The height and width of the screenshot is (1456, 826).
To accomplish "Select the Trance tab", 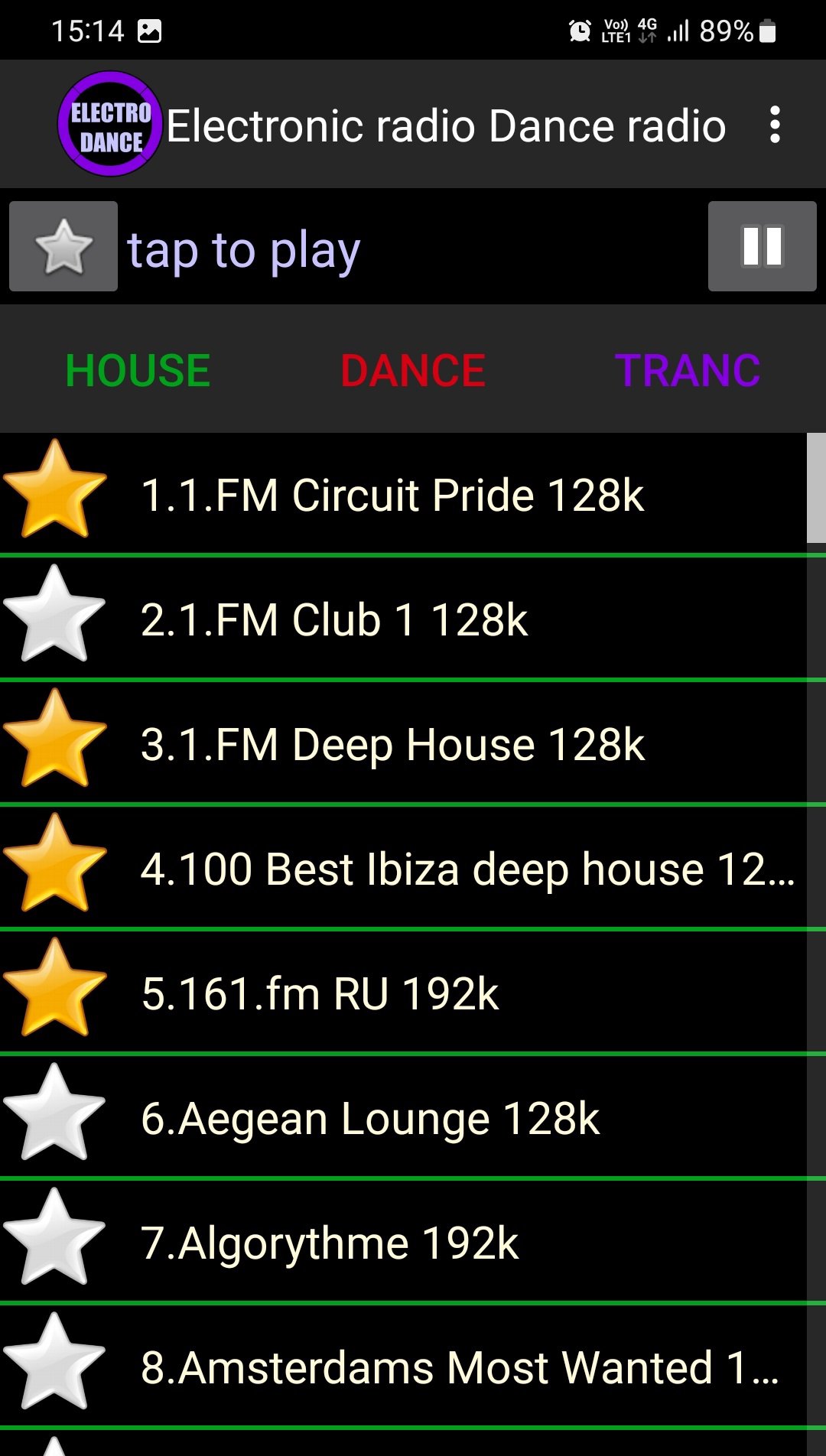I will click(687, 371).
